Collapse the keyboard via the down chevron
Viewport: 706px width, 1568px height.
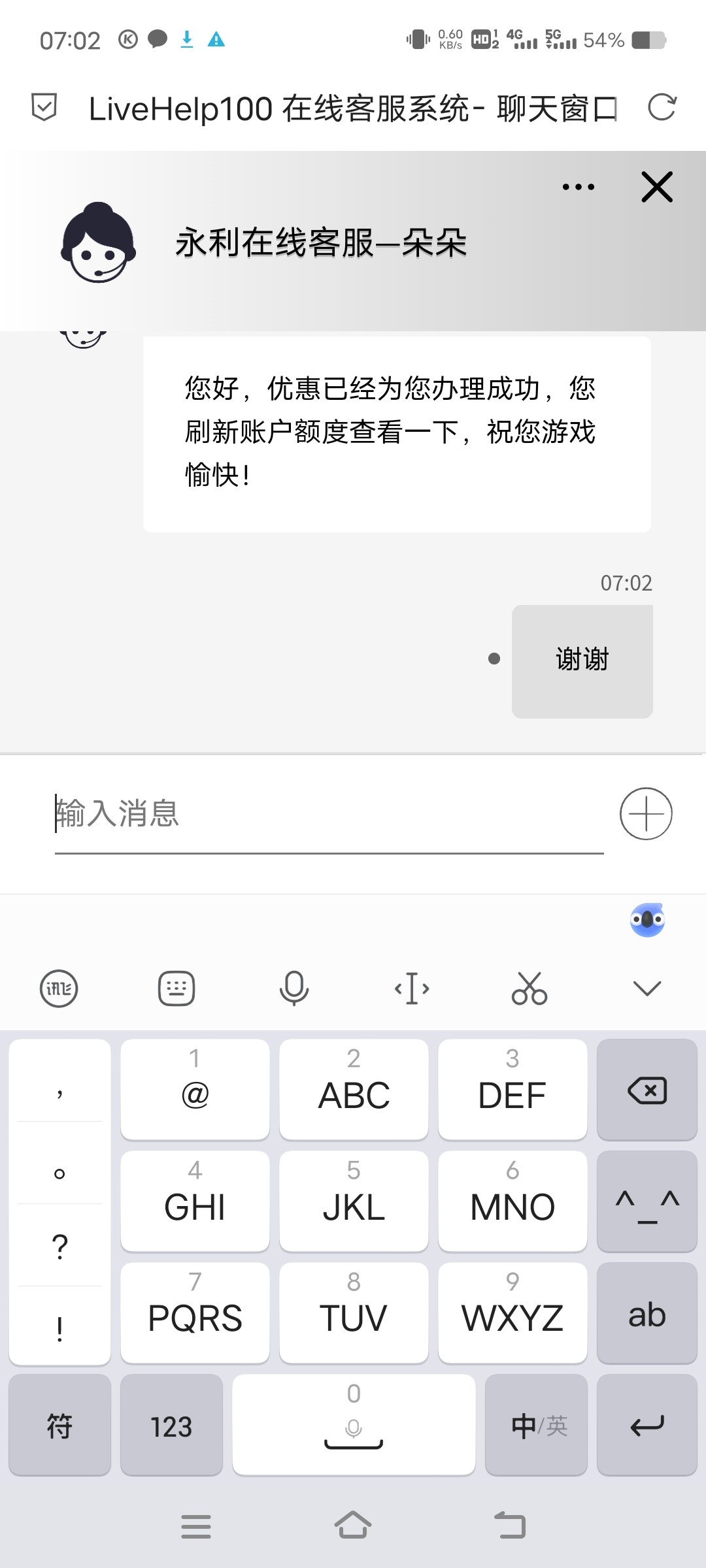pyautogui.click(x=646, y=988)
